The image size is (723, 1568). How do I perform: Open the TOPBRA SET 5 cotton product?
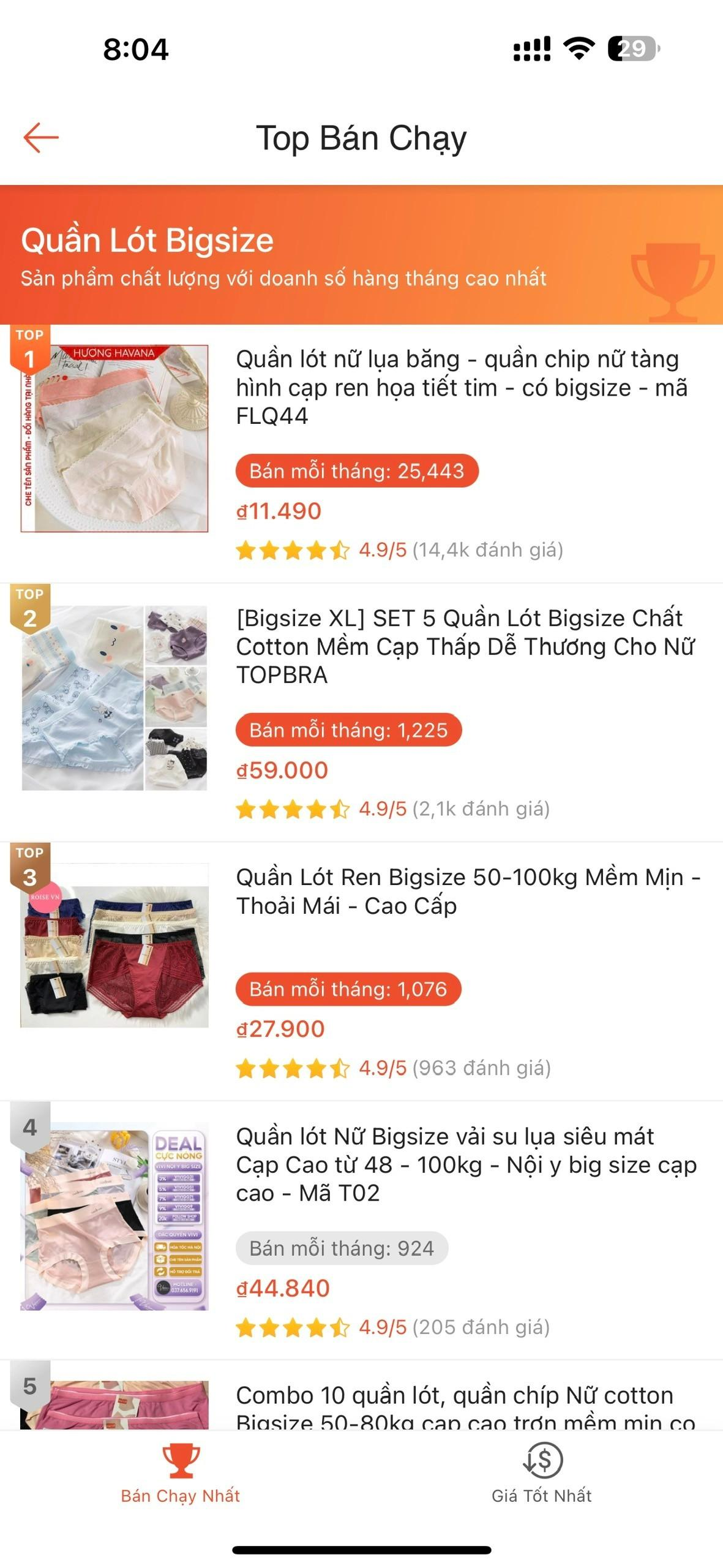(x=465, y=646)
